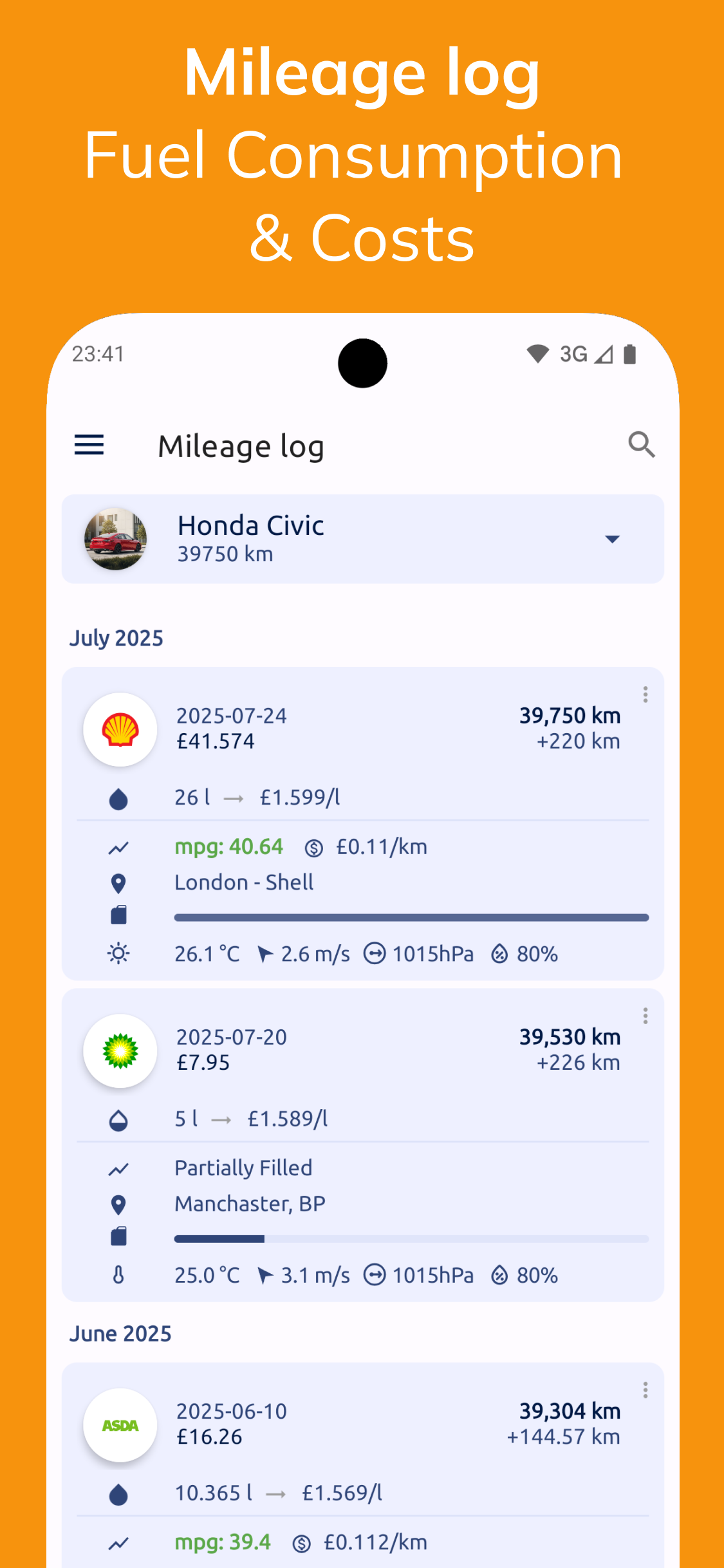Click the July 2025 section header
The width and height of the screenshot is (724, 1568).
point(117,637)
